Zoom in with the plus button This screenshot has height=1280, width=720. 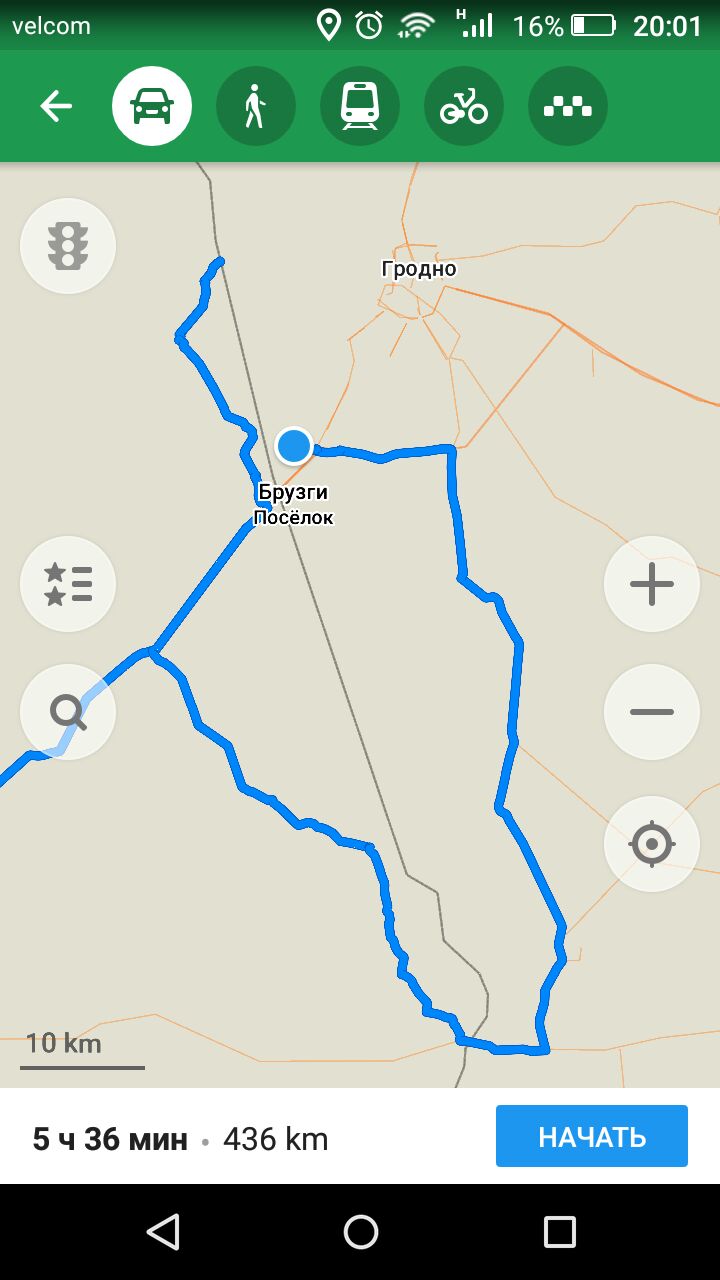click(652, 584)
